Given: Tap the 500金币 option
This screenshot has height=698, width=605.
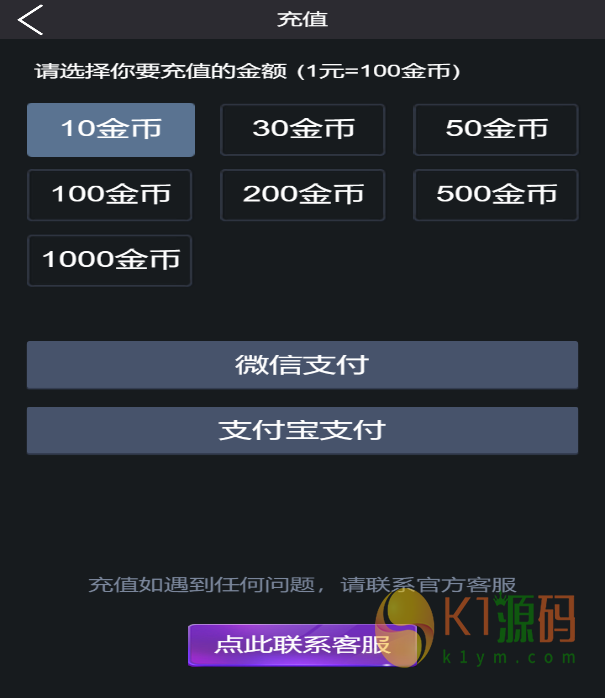Looking at the screenshot, I should tap(496, 195).
